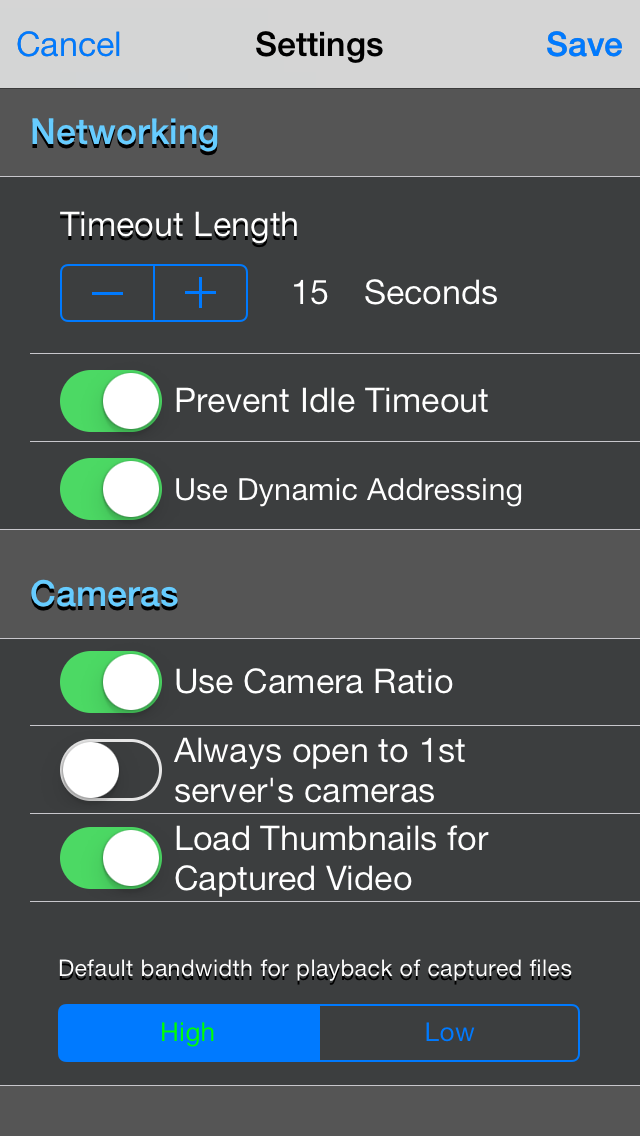Turn off Prevent Idle Timeout

111,401
